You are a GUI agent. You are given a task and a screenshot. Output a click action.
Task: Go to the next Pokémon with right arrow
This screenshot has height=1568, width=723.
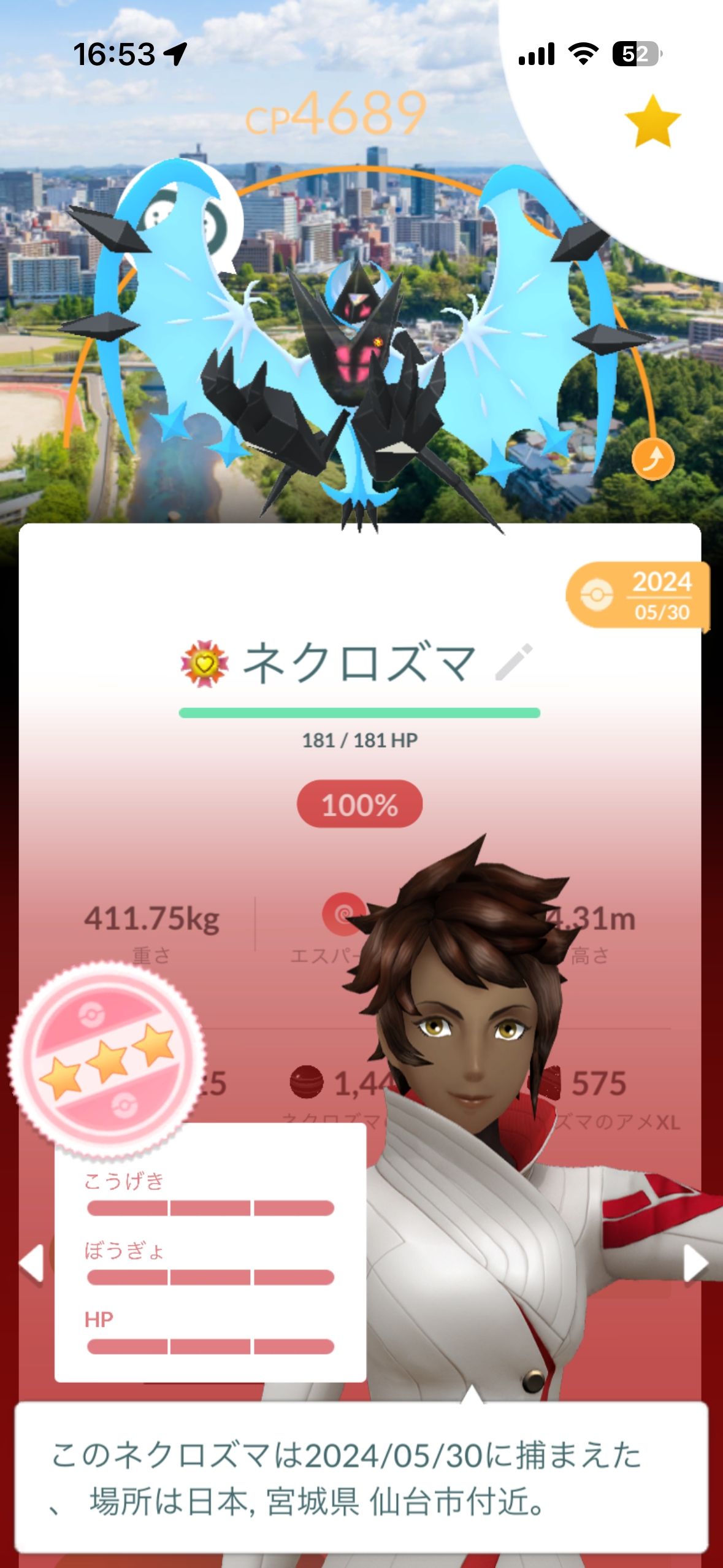696,1264
